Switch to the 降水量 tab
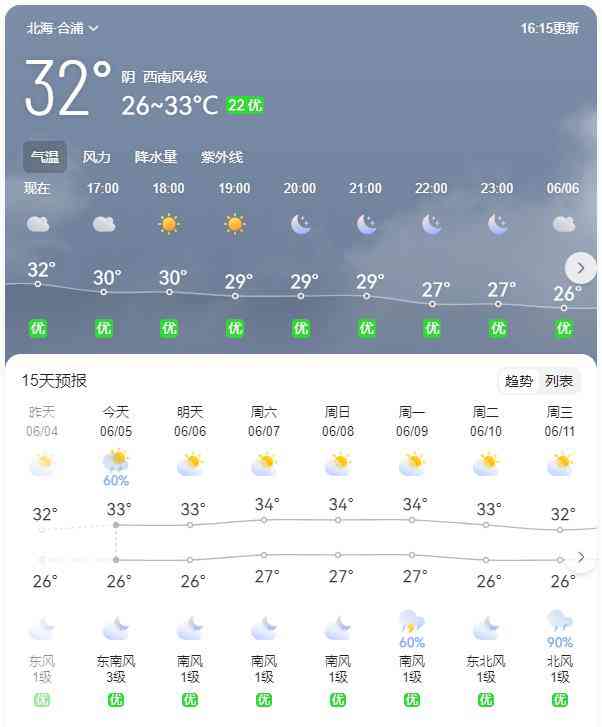The width and height of the screenshot is (602, 727). tap(156, 157)
